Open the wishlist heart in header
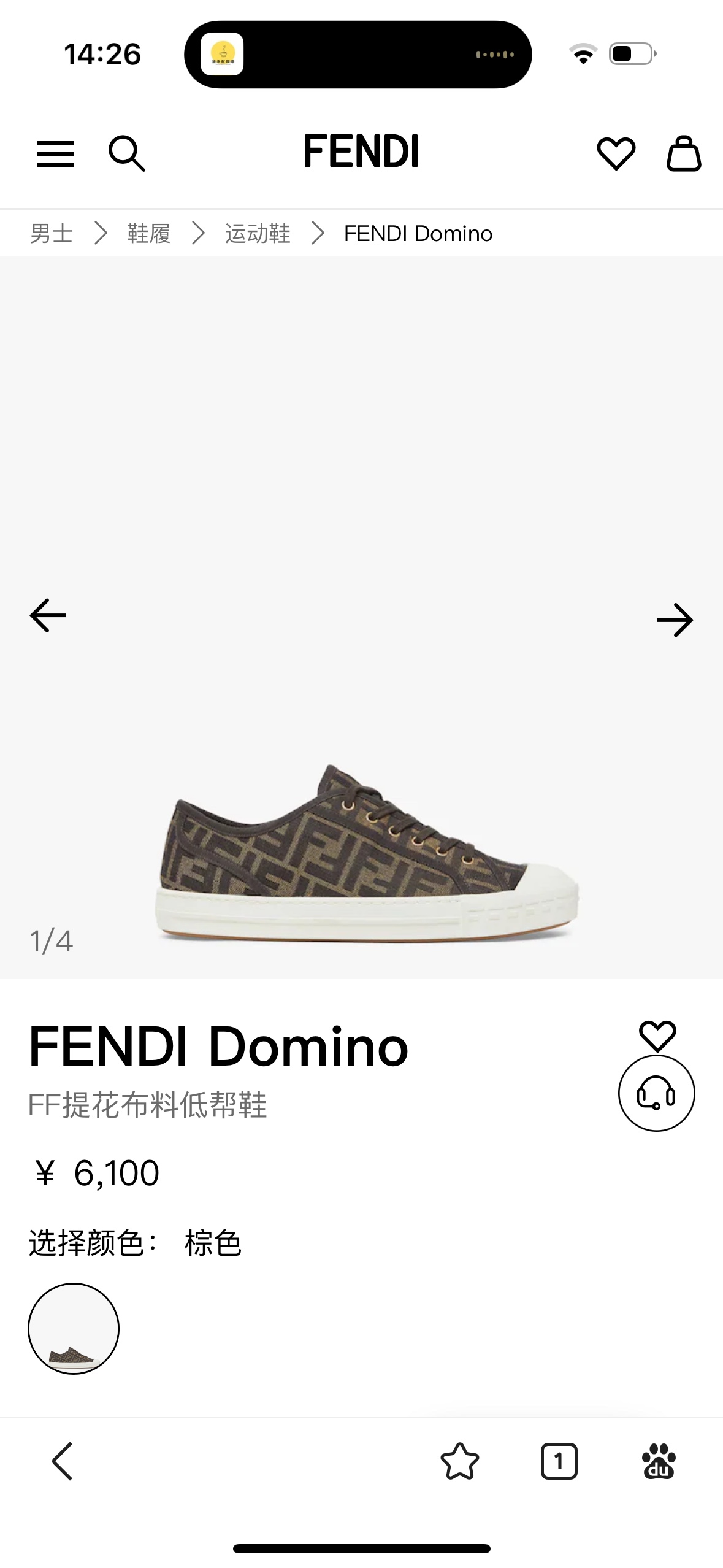Viewport: 723px width, 1568px height. [616, 153]
